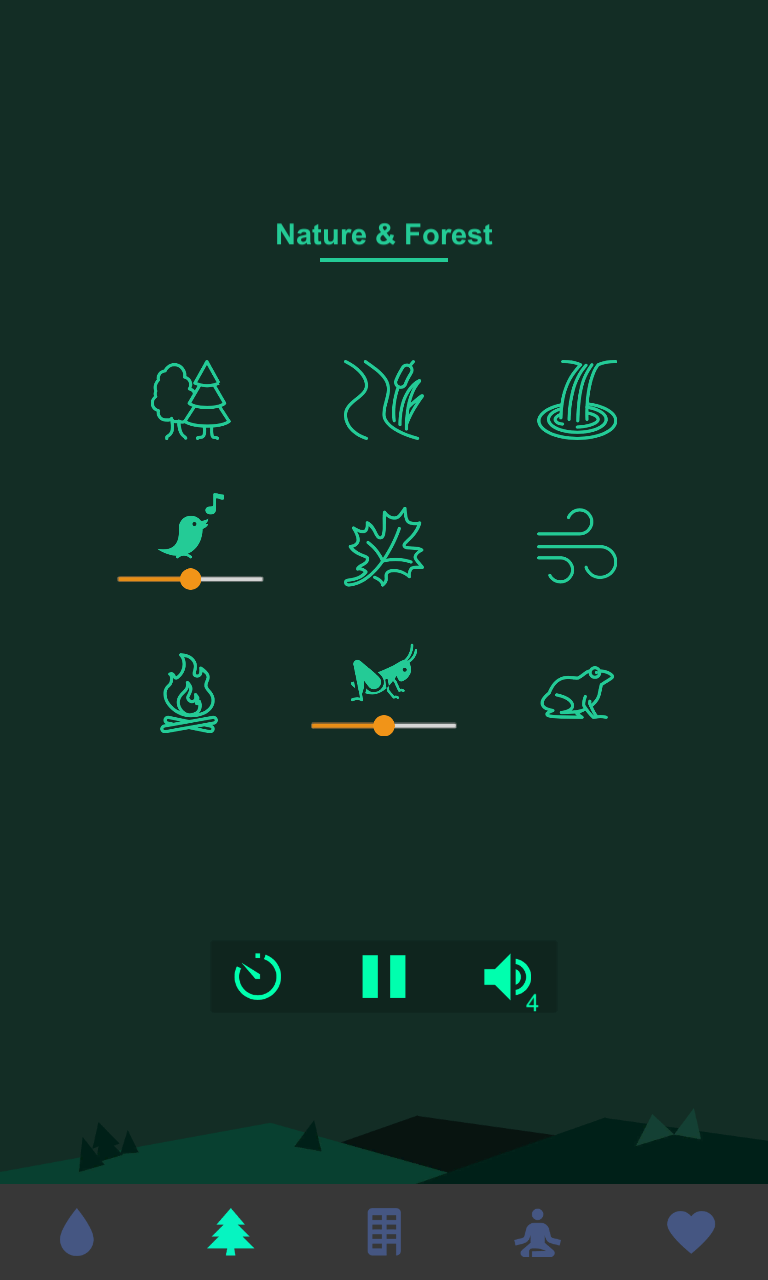This screenshot has width=768, height=1280.
Task: Switch to the water drop sounds tab
Action: pyautogui.click(x=77, y=1232)
